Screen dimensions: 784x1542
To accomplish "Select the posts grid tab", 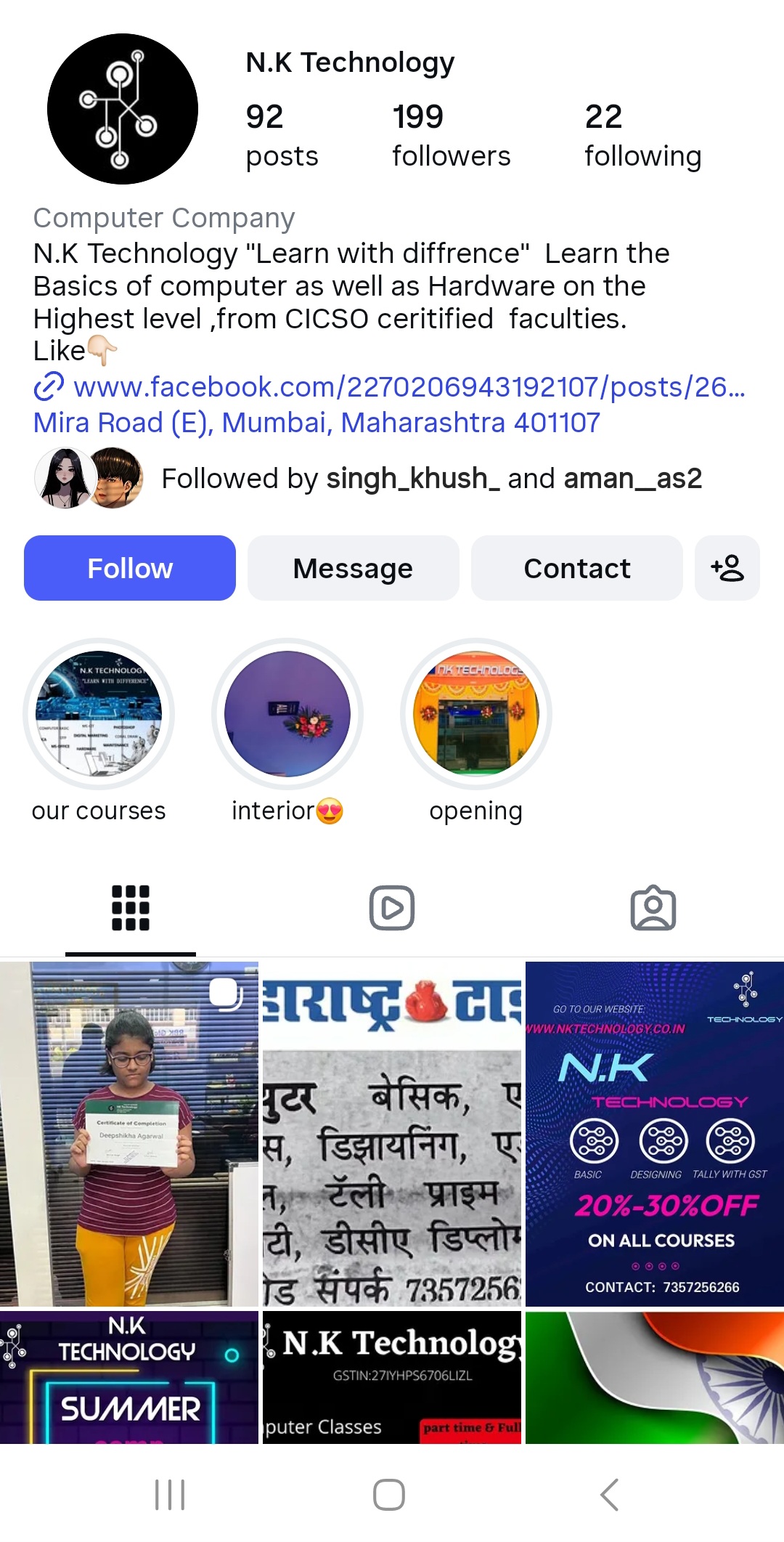I will click(131, 908).
